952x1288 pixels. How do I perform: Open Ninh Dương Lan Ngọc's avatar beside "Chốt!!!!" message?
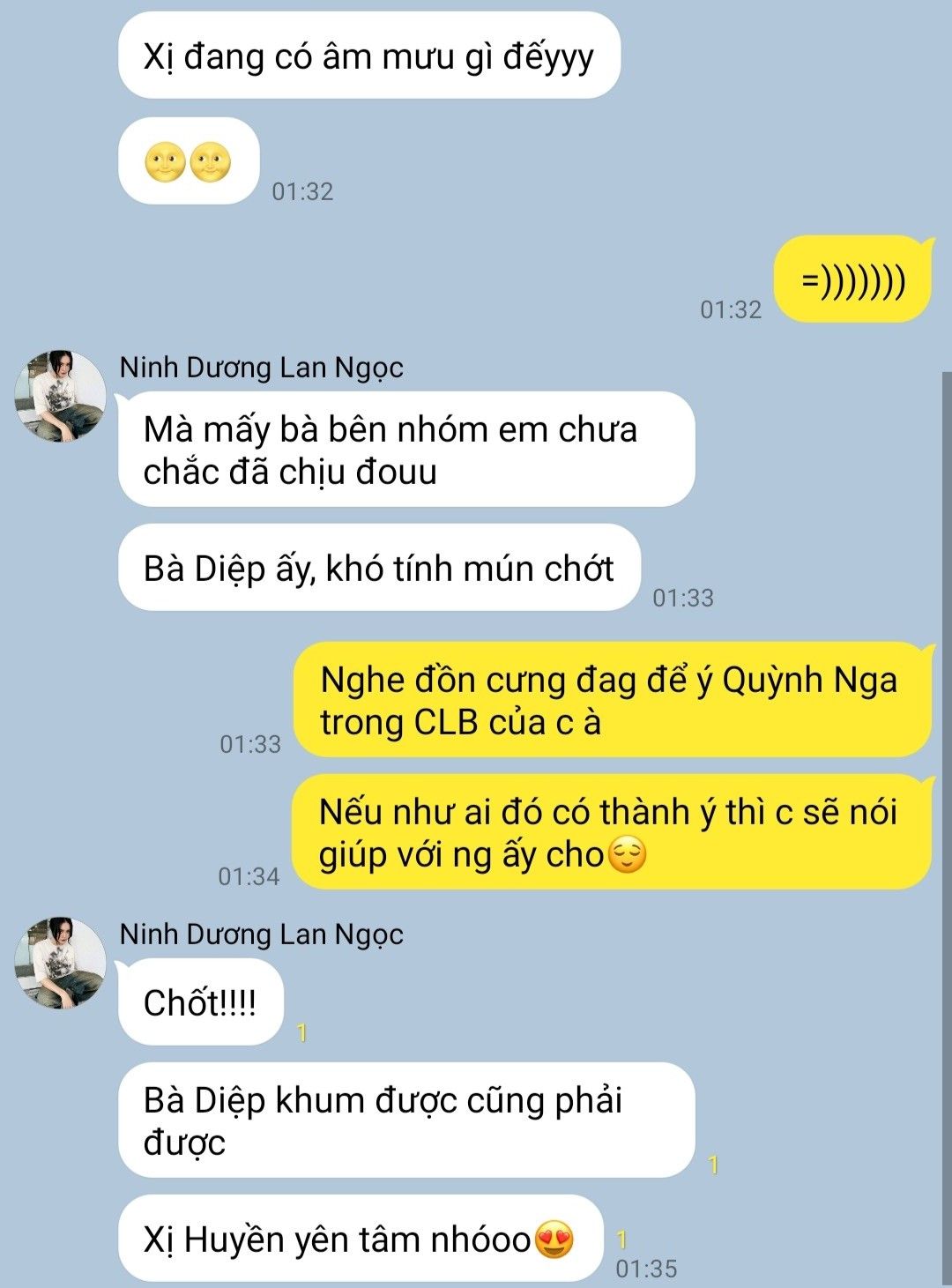60,963
